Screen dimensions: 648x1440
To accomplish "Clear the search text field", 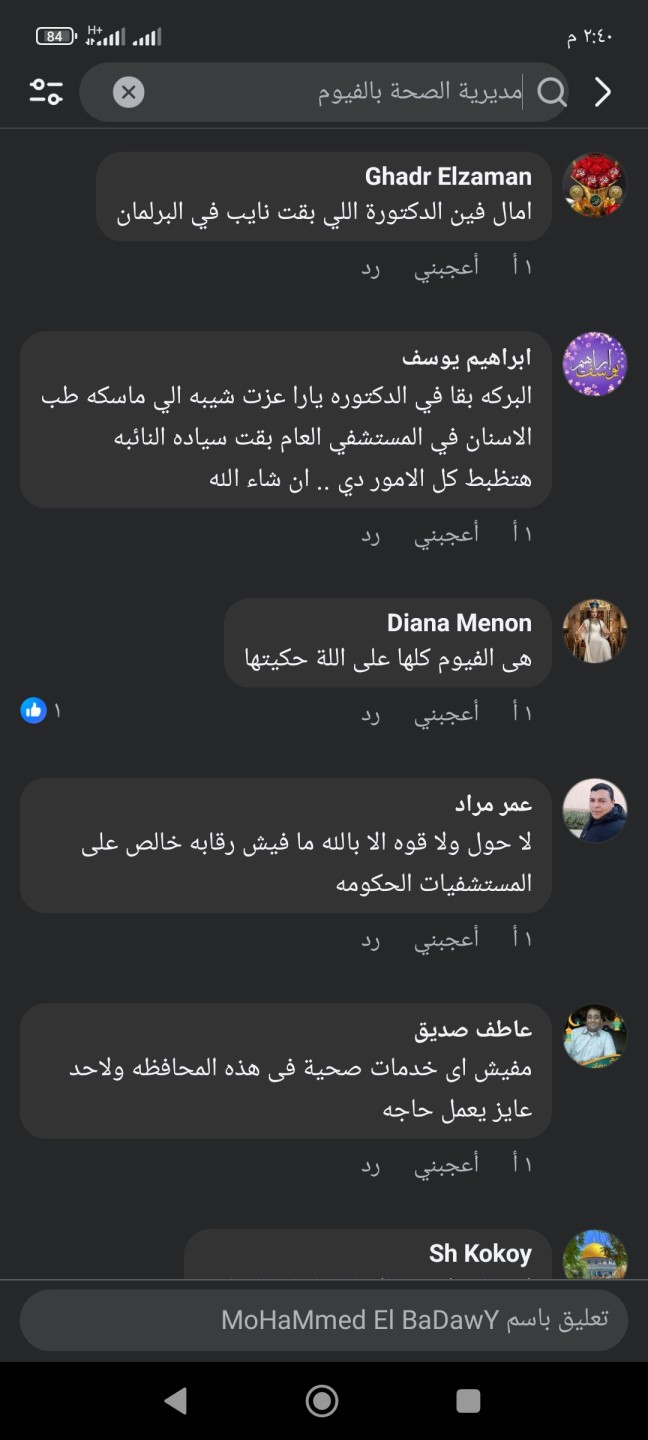I will (128, 93).
